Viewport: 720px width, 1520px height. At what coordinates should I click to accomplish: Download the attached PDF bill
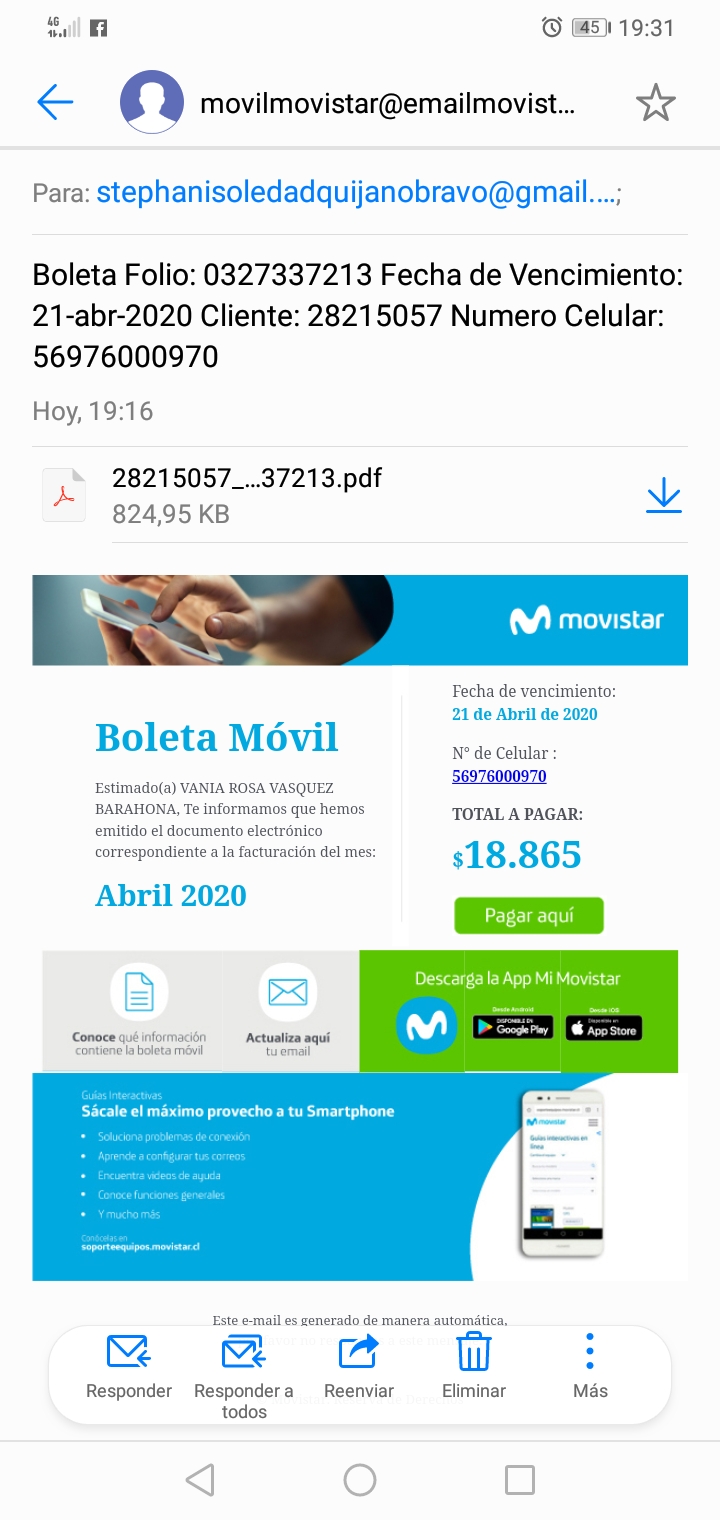(663, 496)
